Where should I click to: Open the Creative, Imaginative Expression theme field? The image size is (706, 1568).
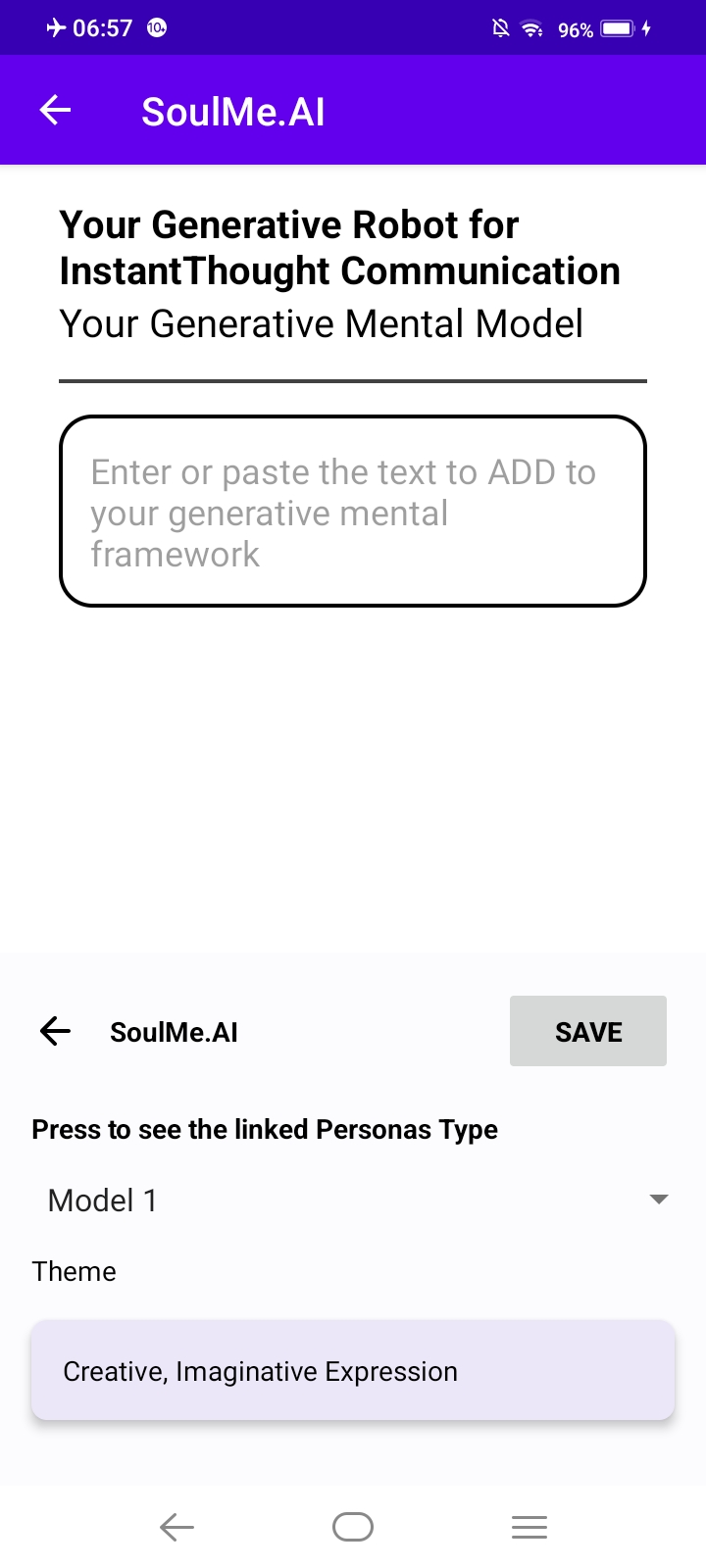[353, 1371]
